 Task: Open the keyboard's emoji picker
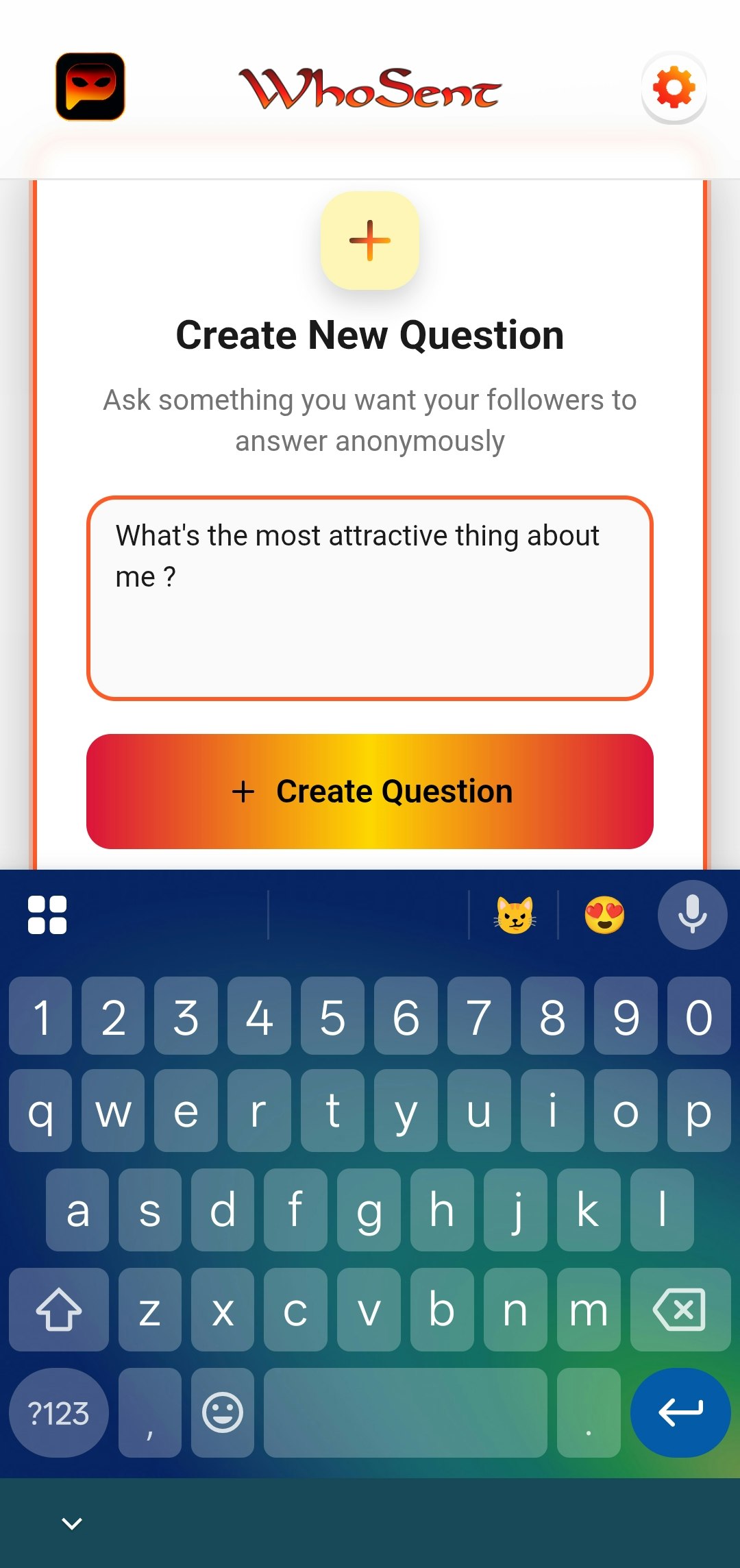(223, 1412)
